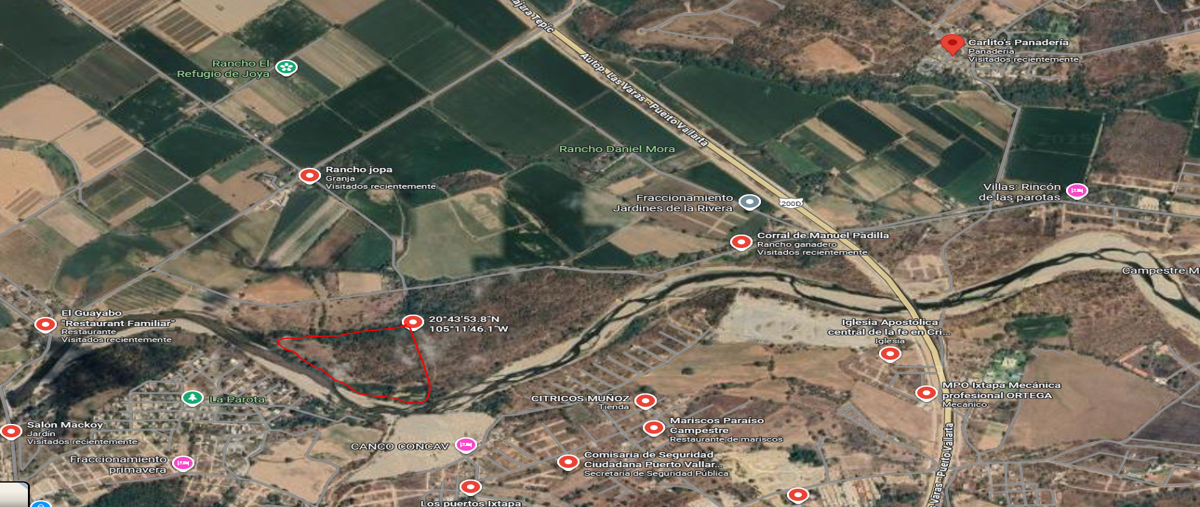Open Villas Rincón de las parotas marker
The width and height of the screenshot is (1200, 507).
tap(1076, 191)
